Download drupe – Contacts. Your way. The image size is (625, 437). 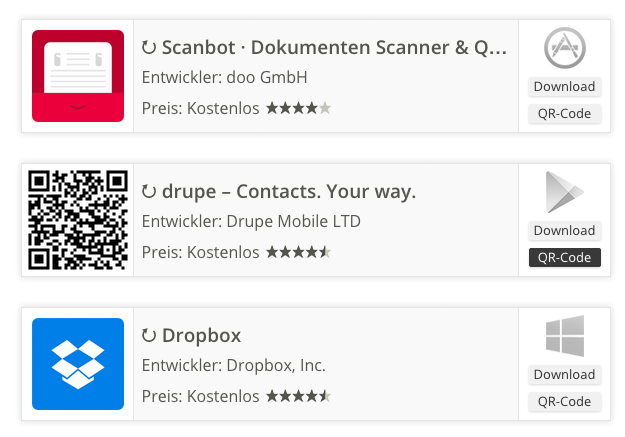564,231
